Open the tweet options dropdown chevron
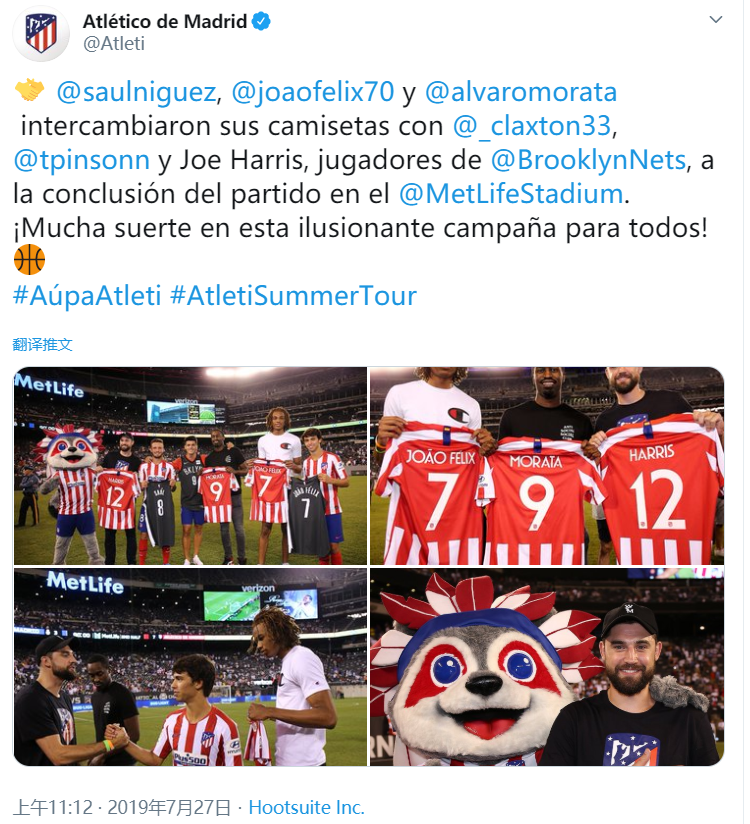The width and height of the screenshot is (750, 824). coord(716,21)
